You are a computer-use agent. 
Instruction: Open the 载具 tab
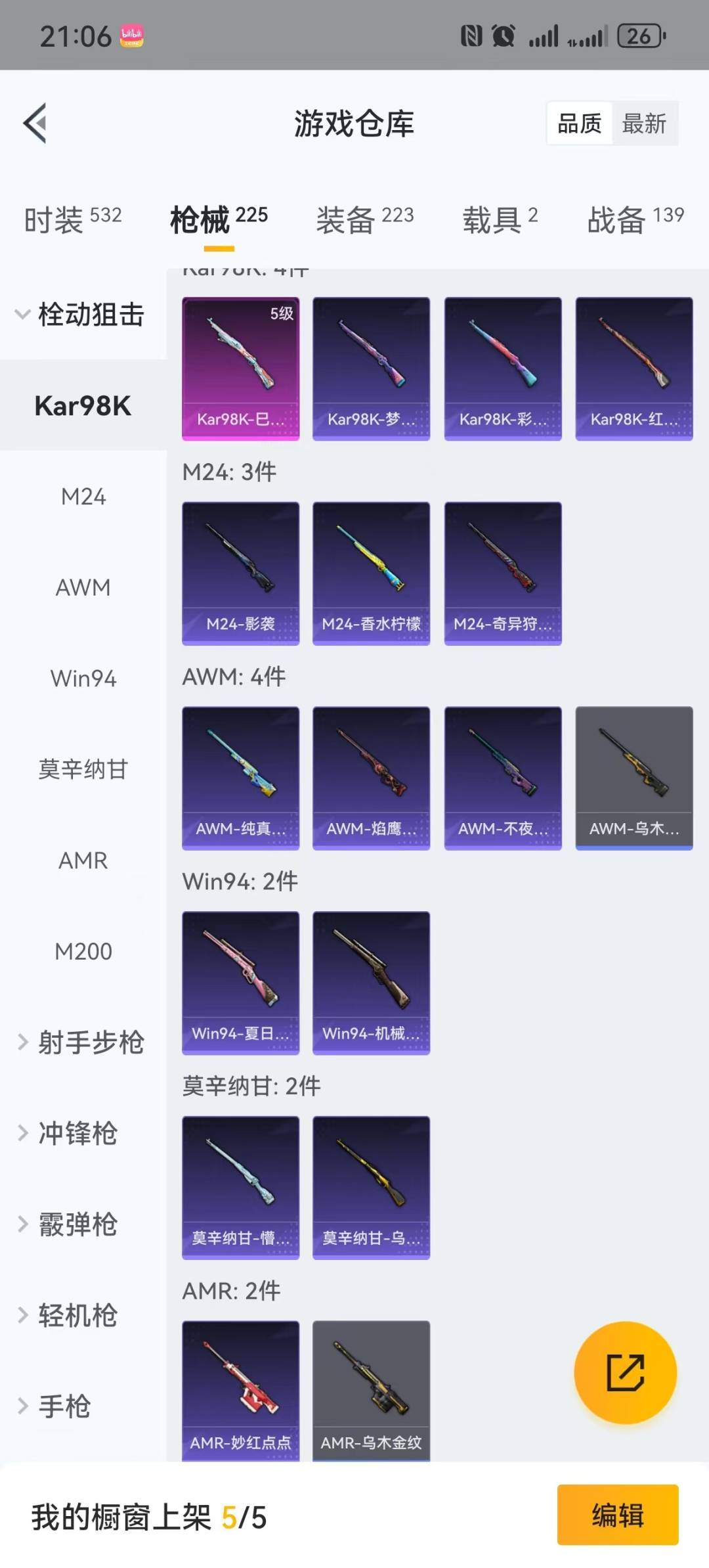click(500, 219)
